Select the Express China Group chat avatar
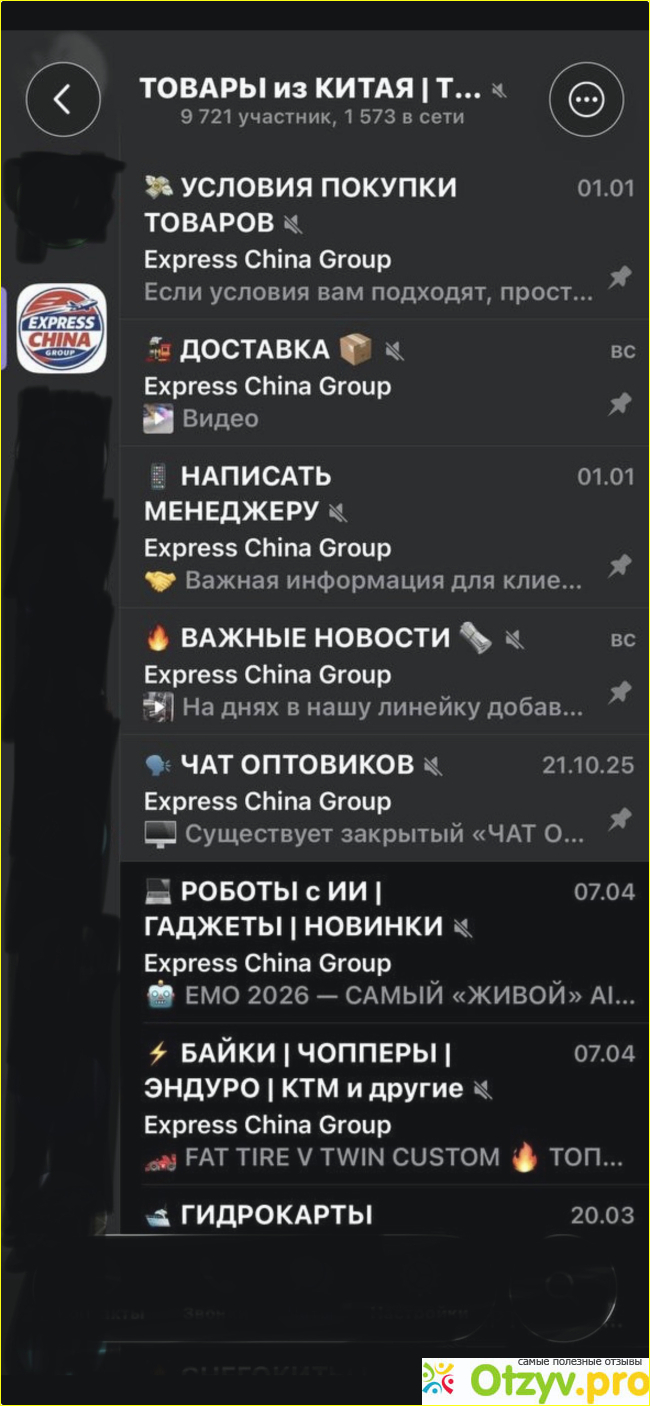The width and height of the screenshot is (650, 1406). 62,327
